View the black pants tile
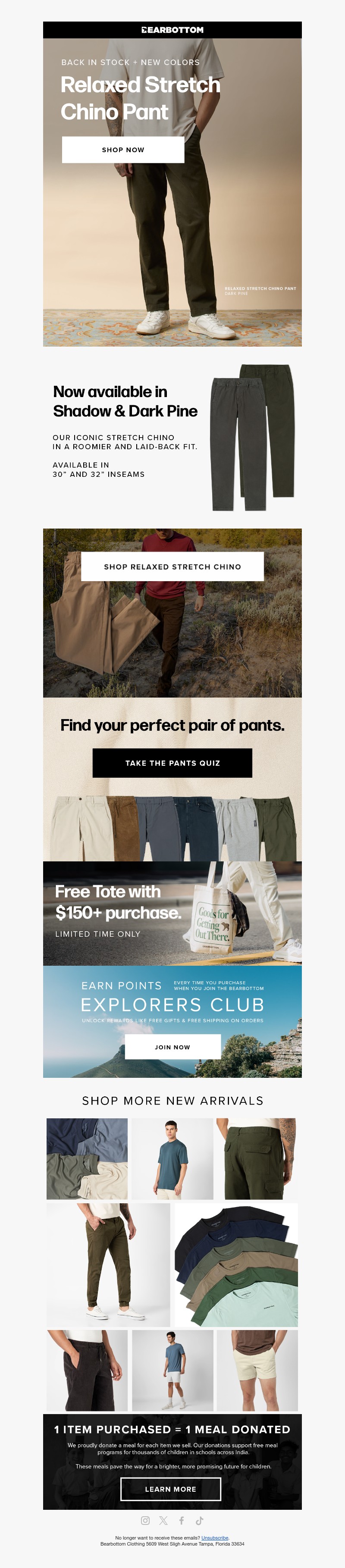This screenshot has width=345, height=1568. 87,1370
